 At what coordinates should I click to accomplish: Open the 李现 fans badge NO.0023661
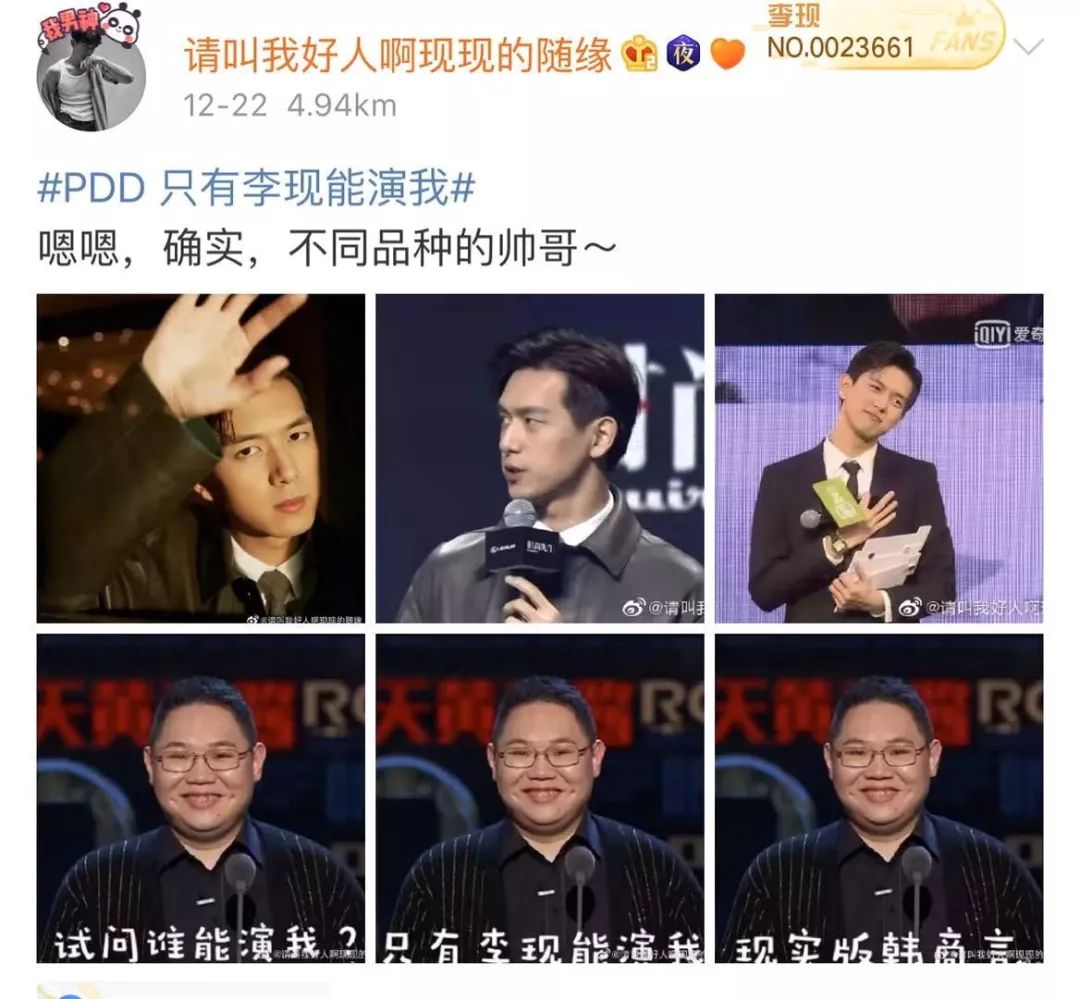tap(884, 34)
